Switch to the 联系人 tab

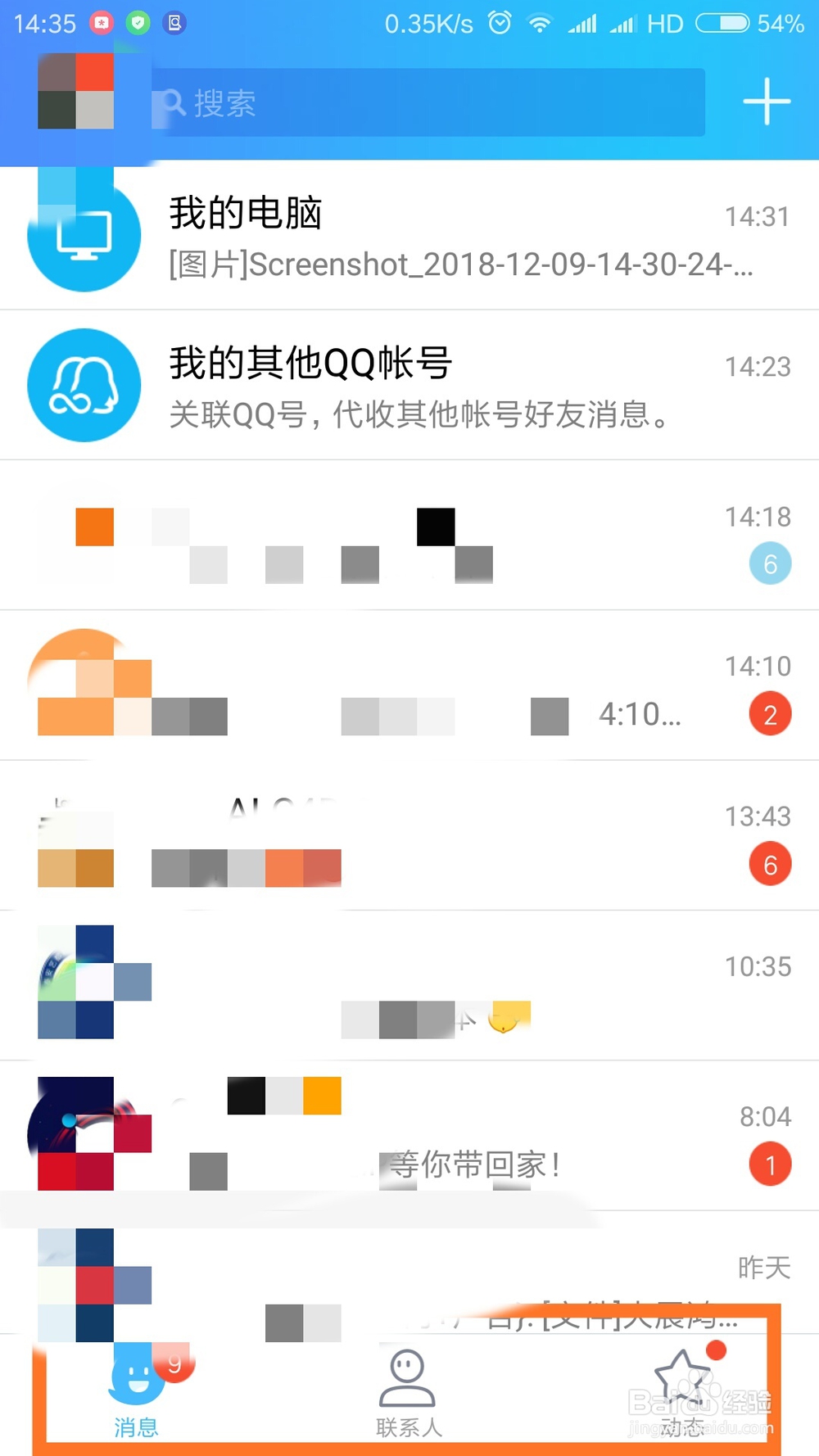click(x=407, y=1392)
